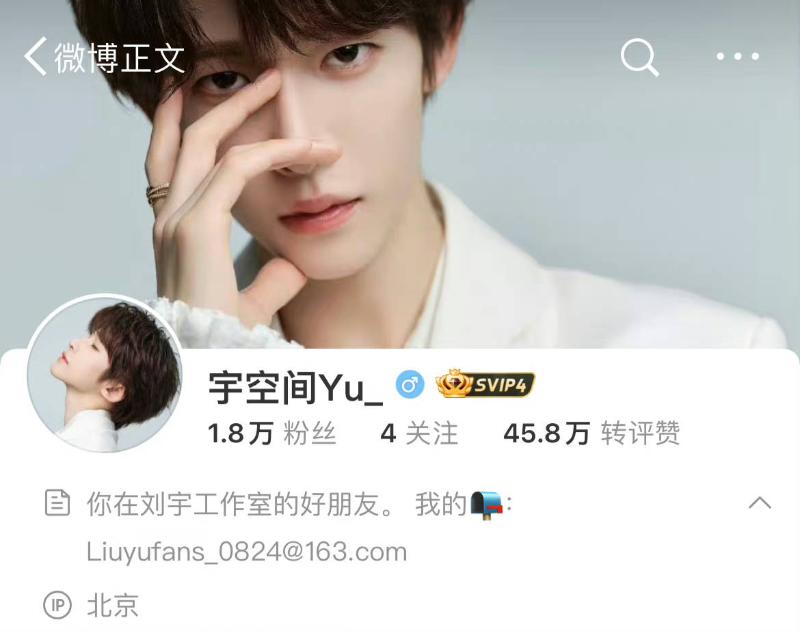This screenshot has width=800, height=633.
Task: View the 45.8万 转评赞 stats
Action: coord(591,433)
